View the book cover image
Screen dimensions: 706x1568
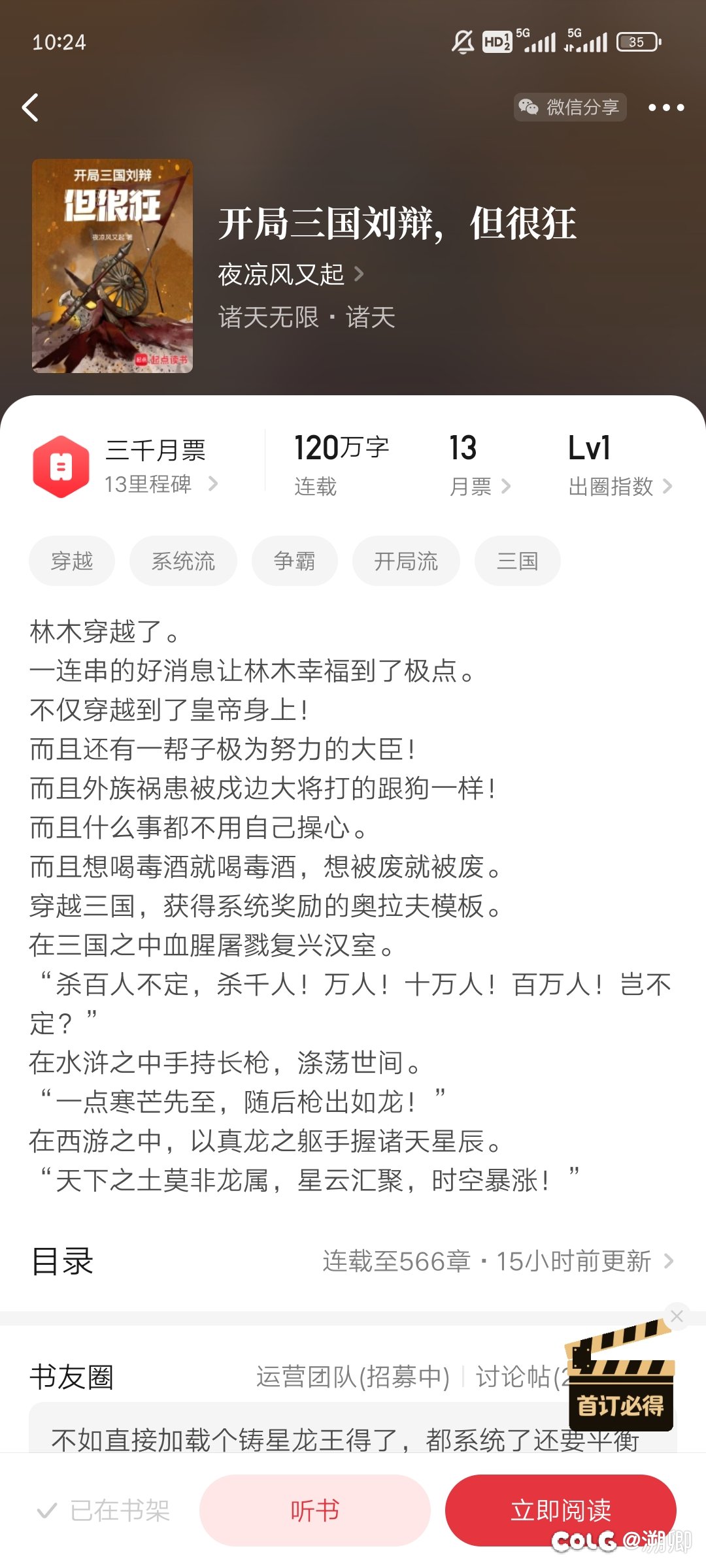pyautogui.click(x=112, y=266)
